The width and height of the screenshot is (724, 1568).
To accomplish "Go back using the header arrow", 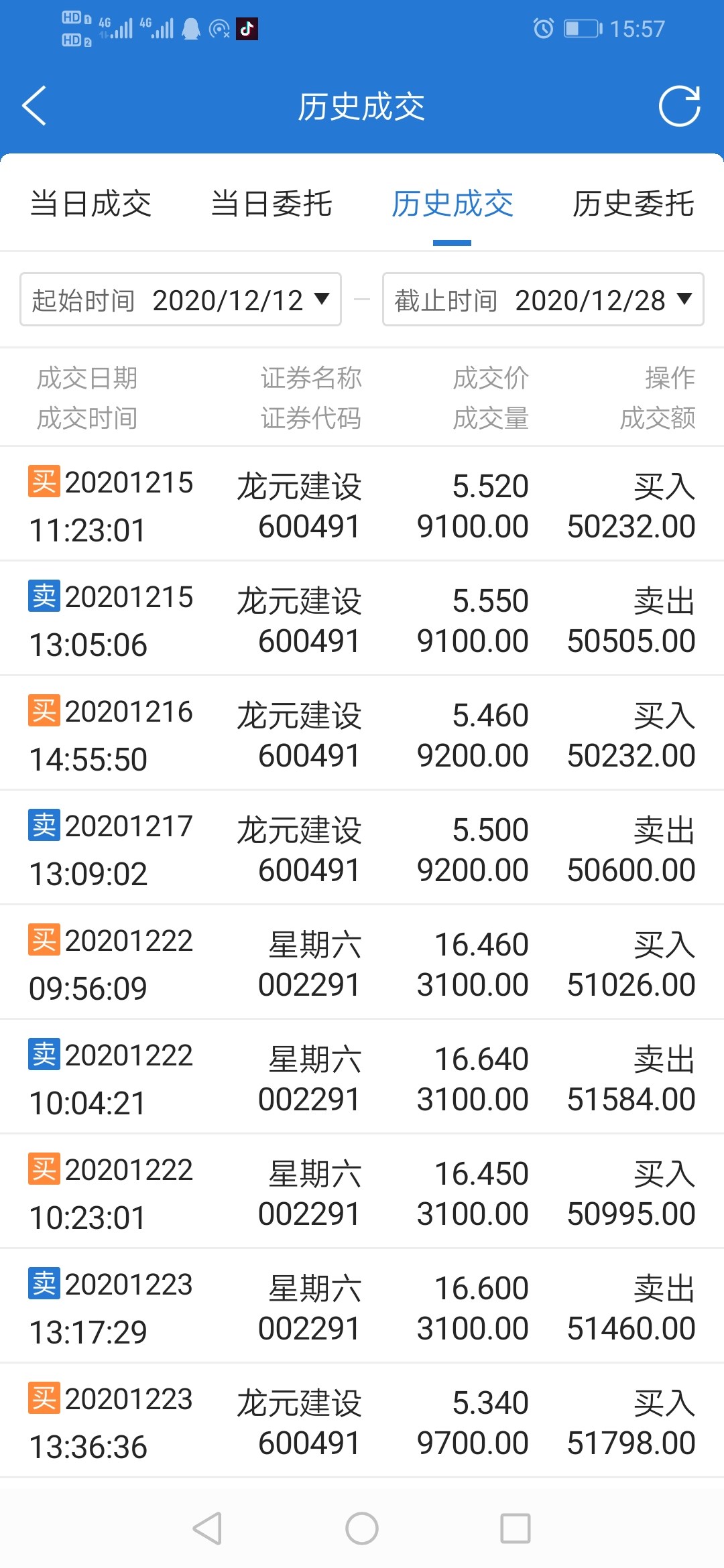I will (x=35, y=106).
